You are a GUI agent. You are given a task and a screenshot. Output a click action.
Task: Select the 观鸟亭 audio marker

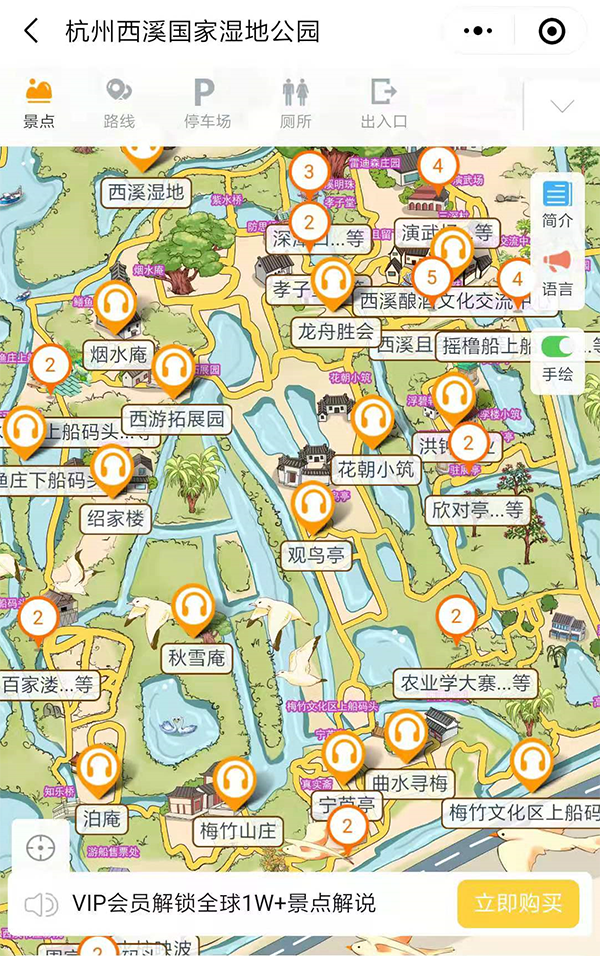313,508
